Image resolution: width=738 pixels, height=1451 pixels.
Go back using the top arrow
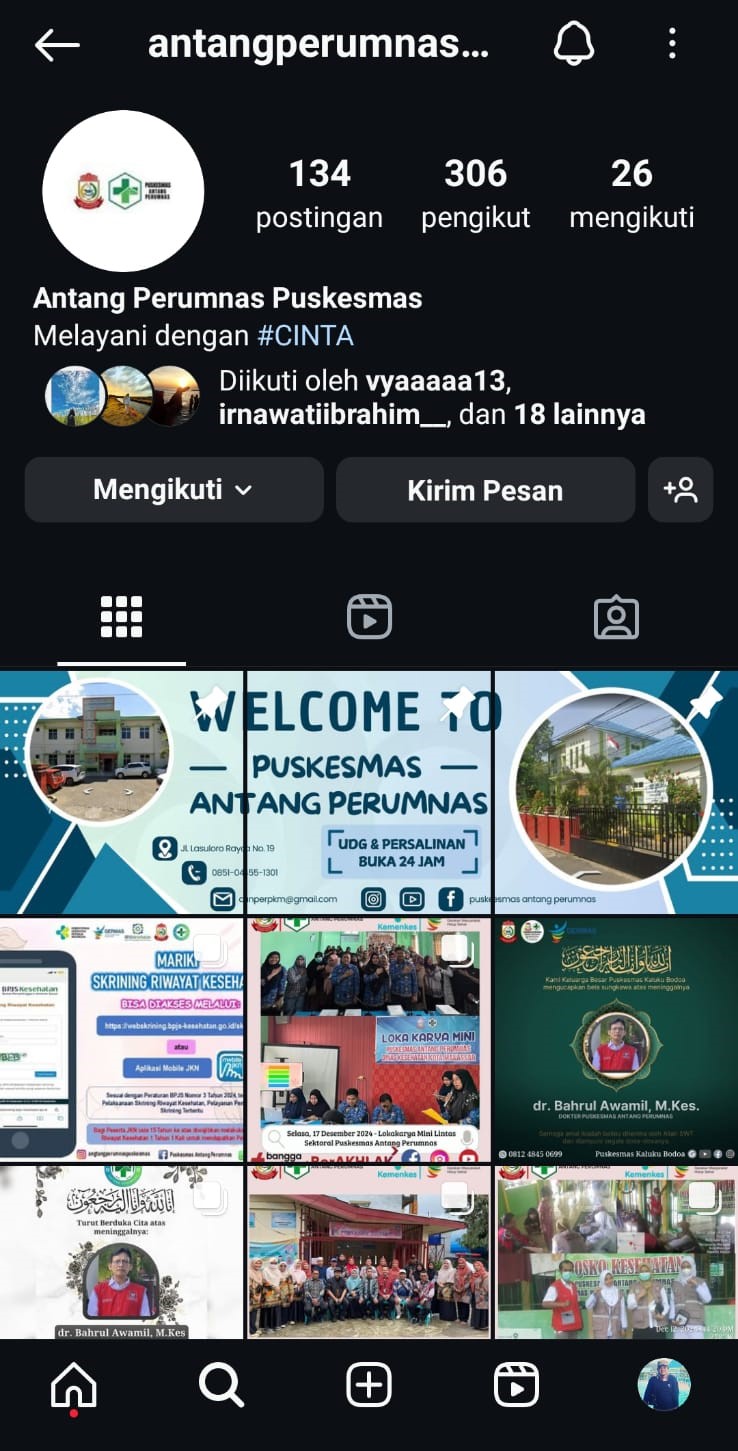pos(57,45)
